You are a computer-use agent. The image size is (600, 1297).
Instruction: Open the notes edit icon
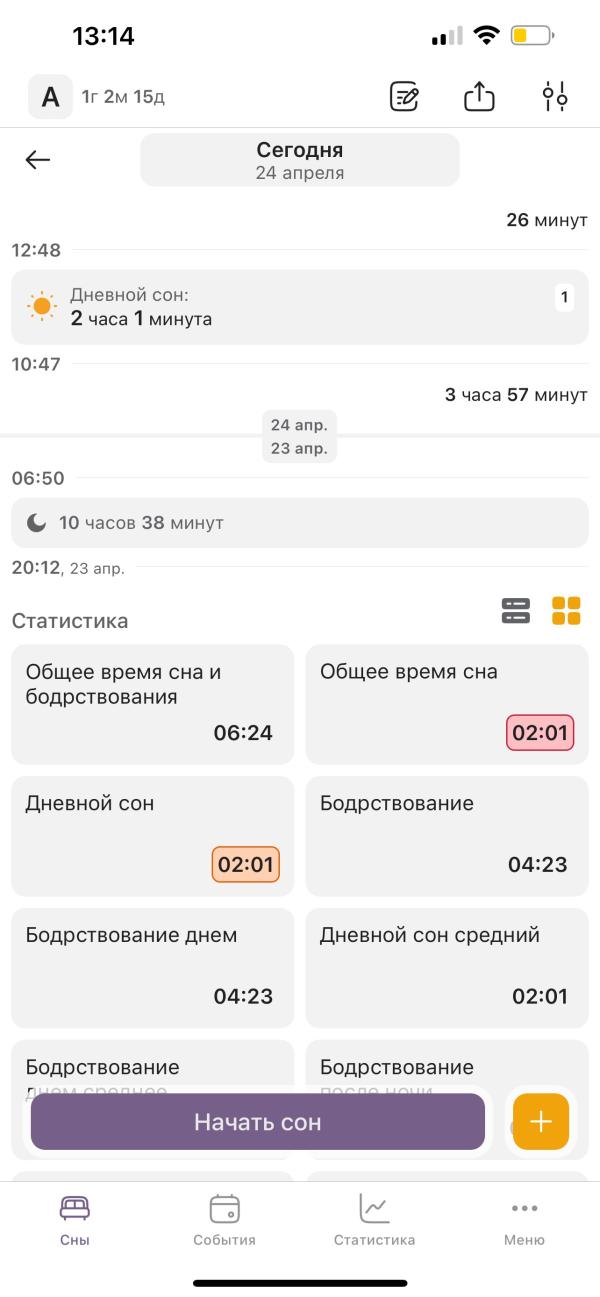(x=404, y=97)
